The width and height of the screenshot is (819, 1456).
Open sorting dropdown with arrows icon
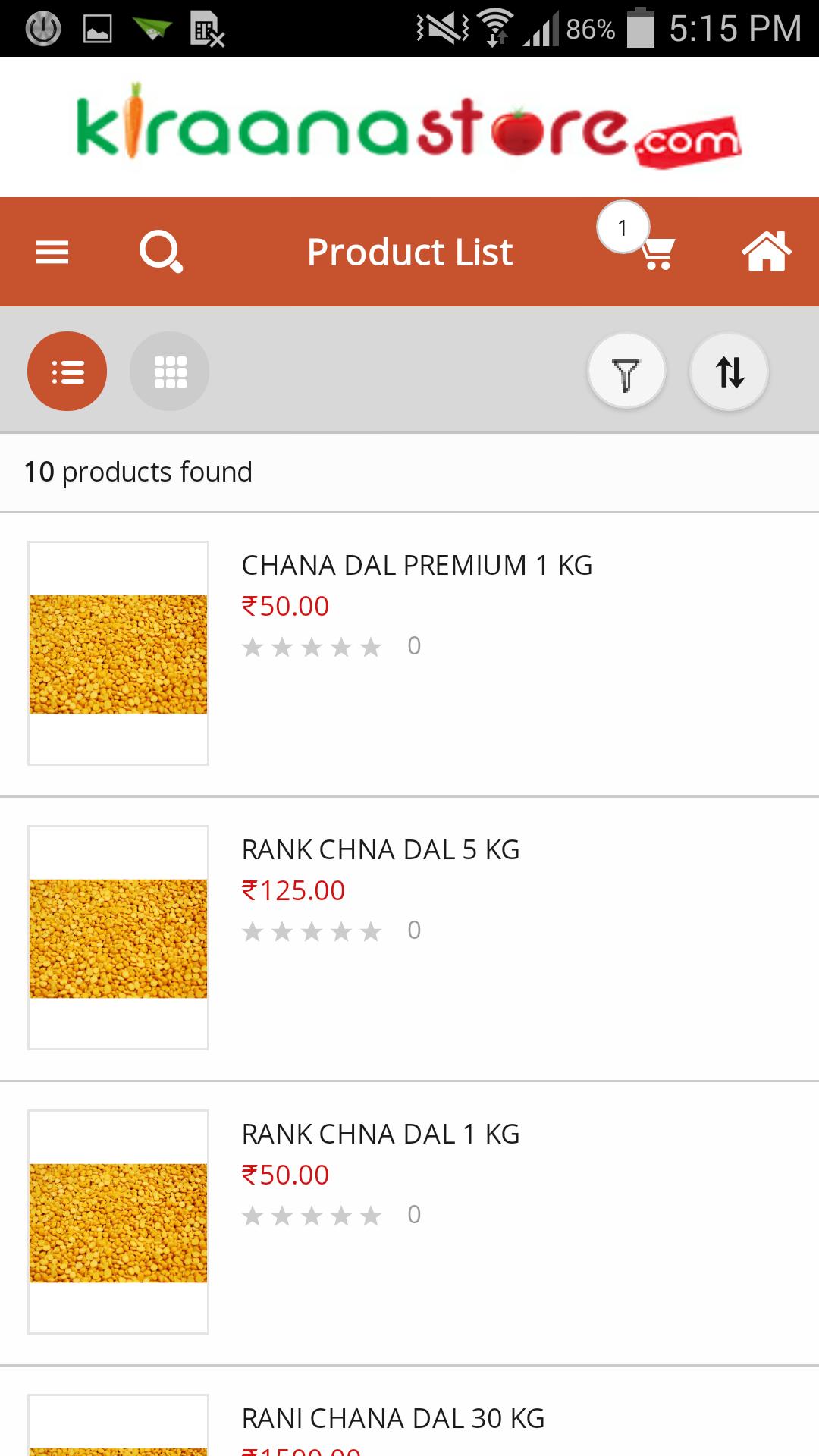[729, 371]
